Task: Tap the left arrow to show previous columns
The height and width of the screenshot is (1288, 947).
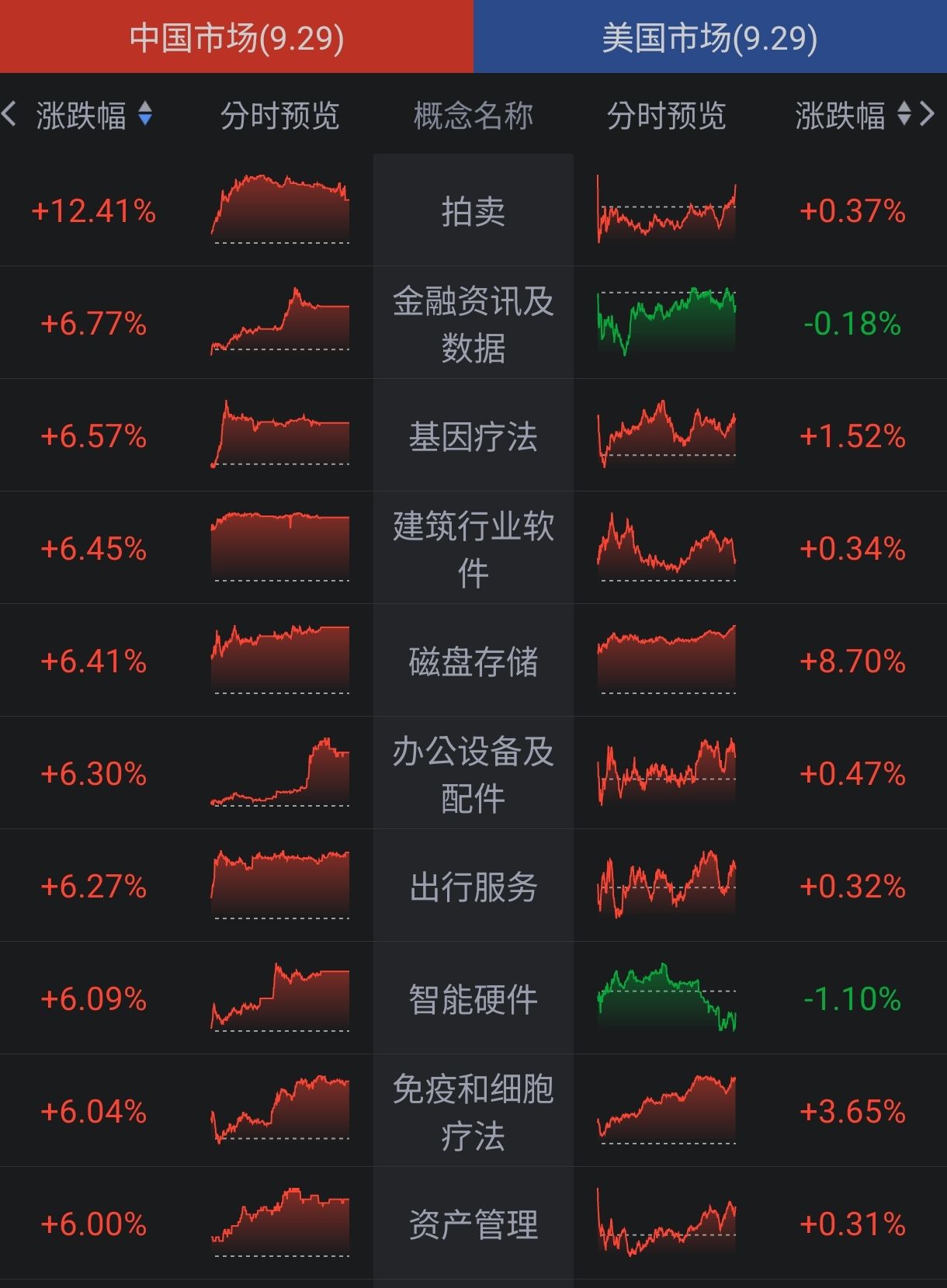Action: click(x=9, y=115)
